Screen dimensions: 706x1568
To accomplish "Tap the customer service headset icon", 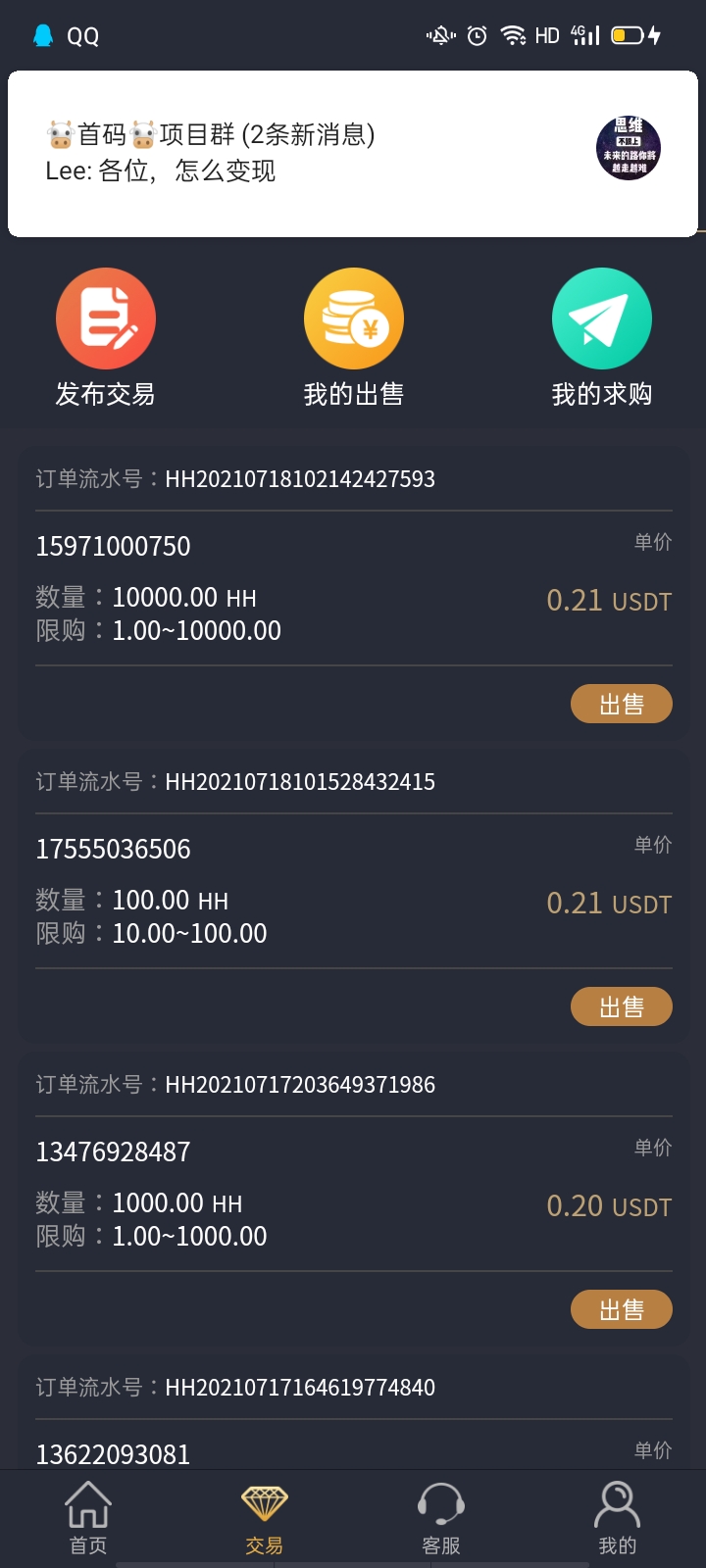I will [x=440, y=1501].
